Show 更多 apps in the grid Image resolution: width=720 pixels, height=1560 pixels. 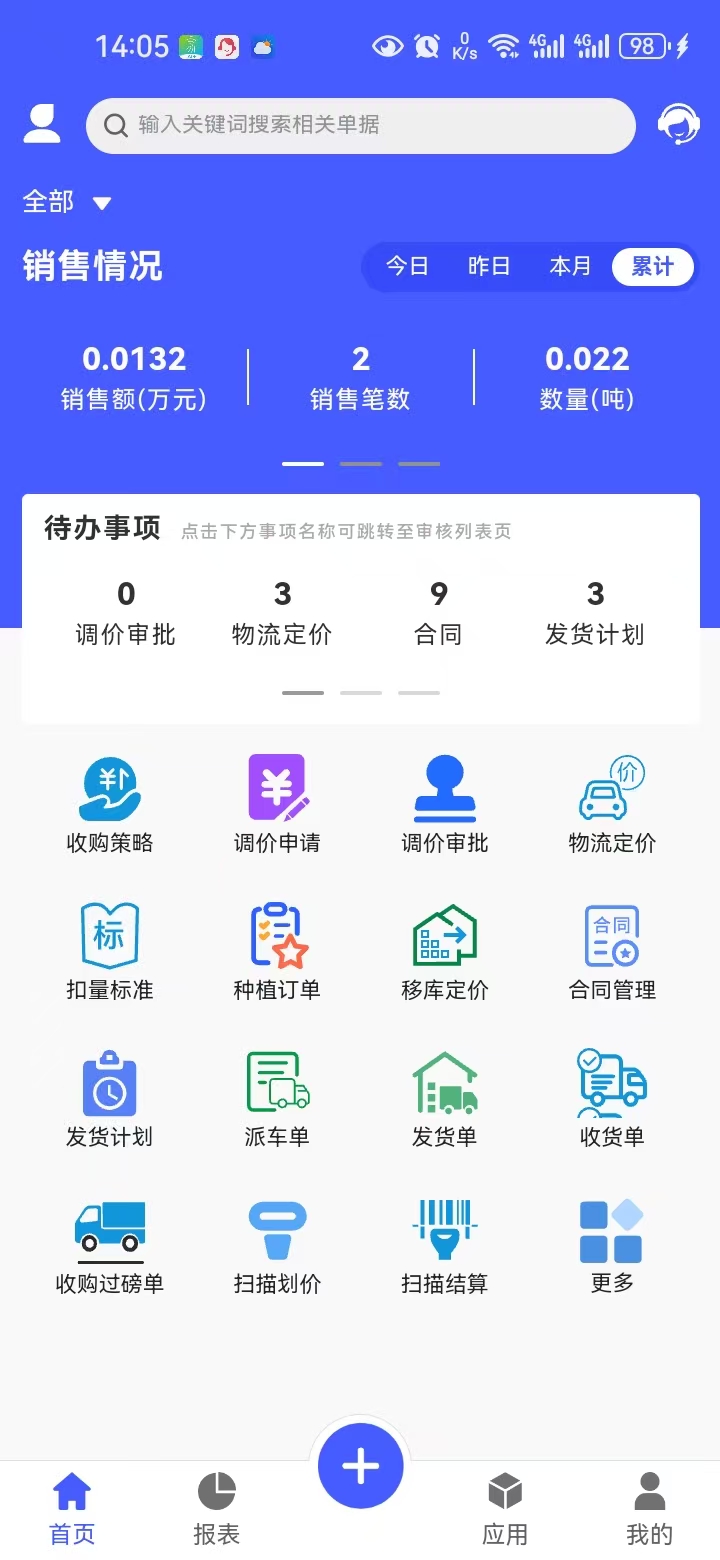pyautogui.click(x=612, y=1246)
